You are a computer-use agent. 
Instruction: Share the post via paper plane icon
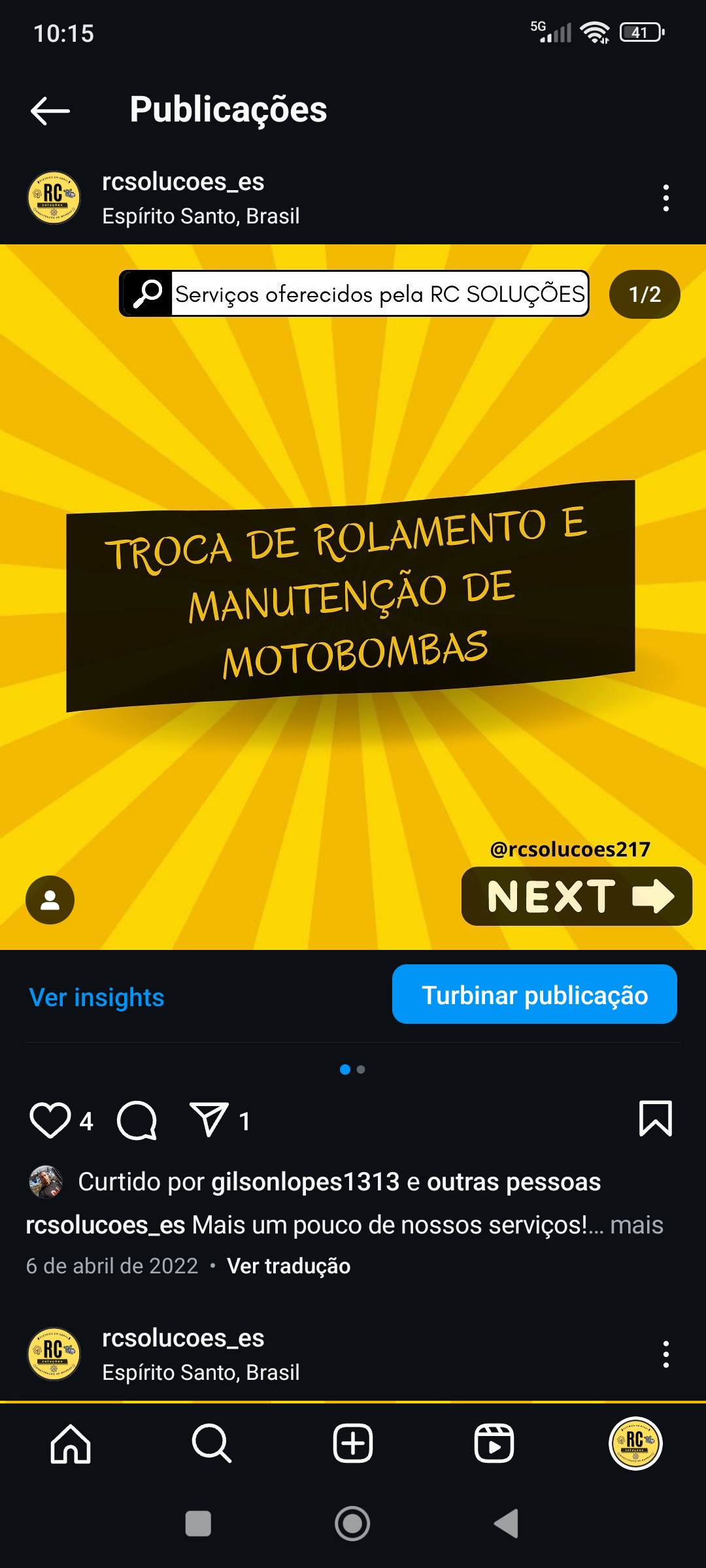(209, 1120)
